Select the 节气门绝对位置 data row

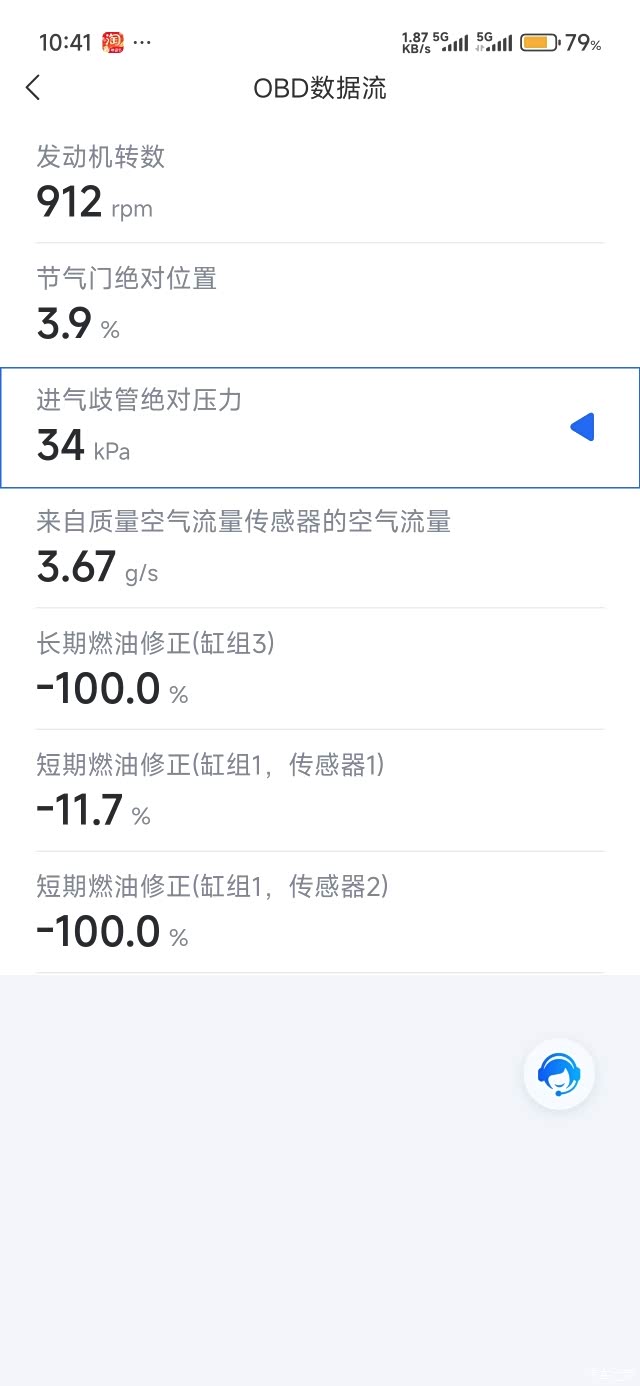point(320,304)
